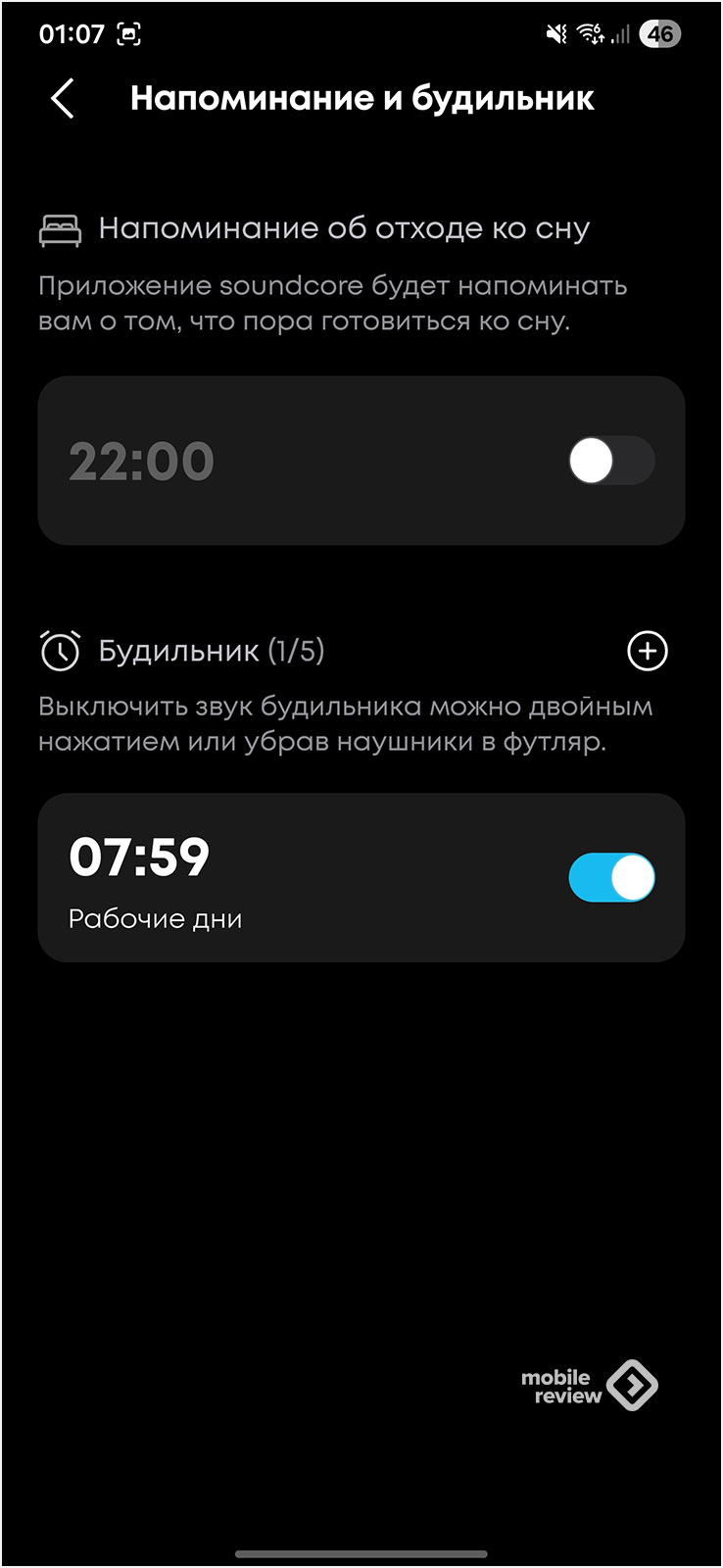Disable the 07:59 alarm switch
This screenshot has height=1568, width=723.
pyautogui.click(x=611, y=877)
